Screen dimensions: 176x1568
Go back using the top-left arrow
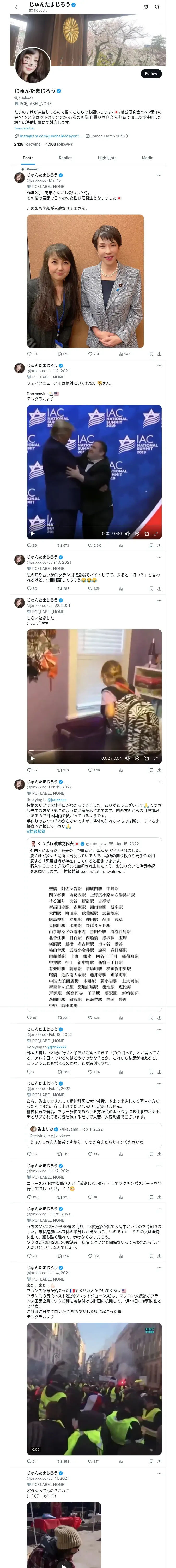click(x=17, y=7)
